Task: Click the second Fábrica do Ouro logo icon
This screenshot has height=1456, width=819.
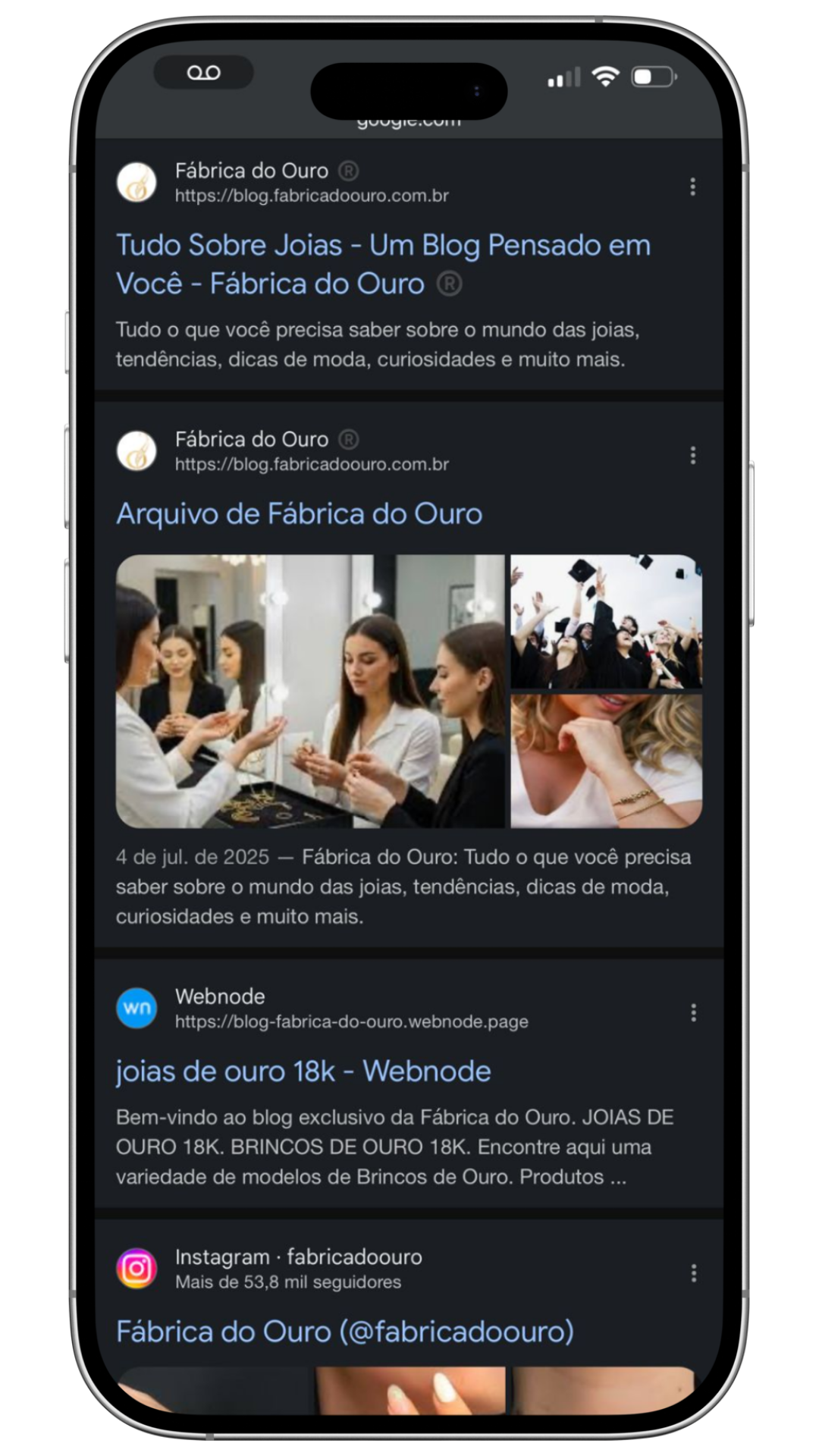Action: tap(137, 450)
